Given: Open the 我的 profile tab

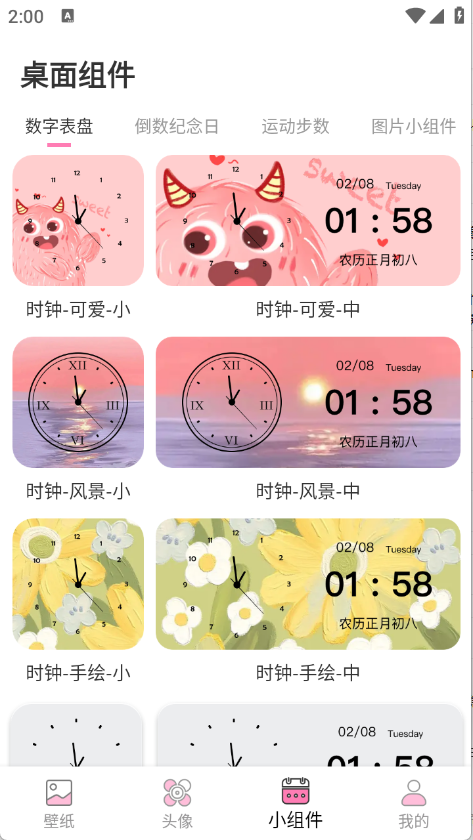Looking at the screenshot, I should pyautogui.click(x=414, y=804).
